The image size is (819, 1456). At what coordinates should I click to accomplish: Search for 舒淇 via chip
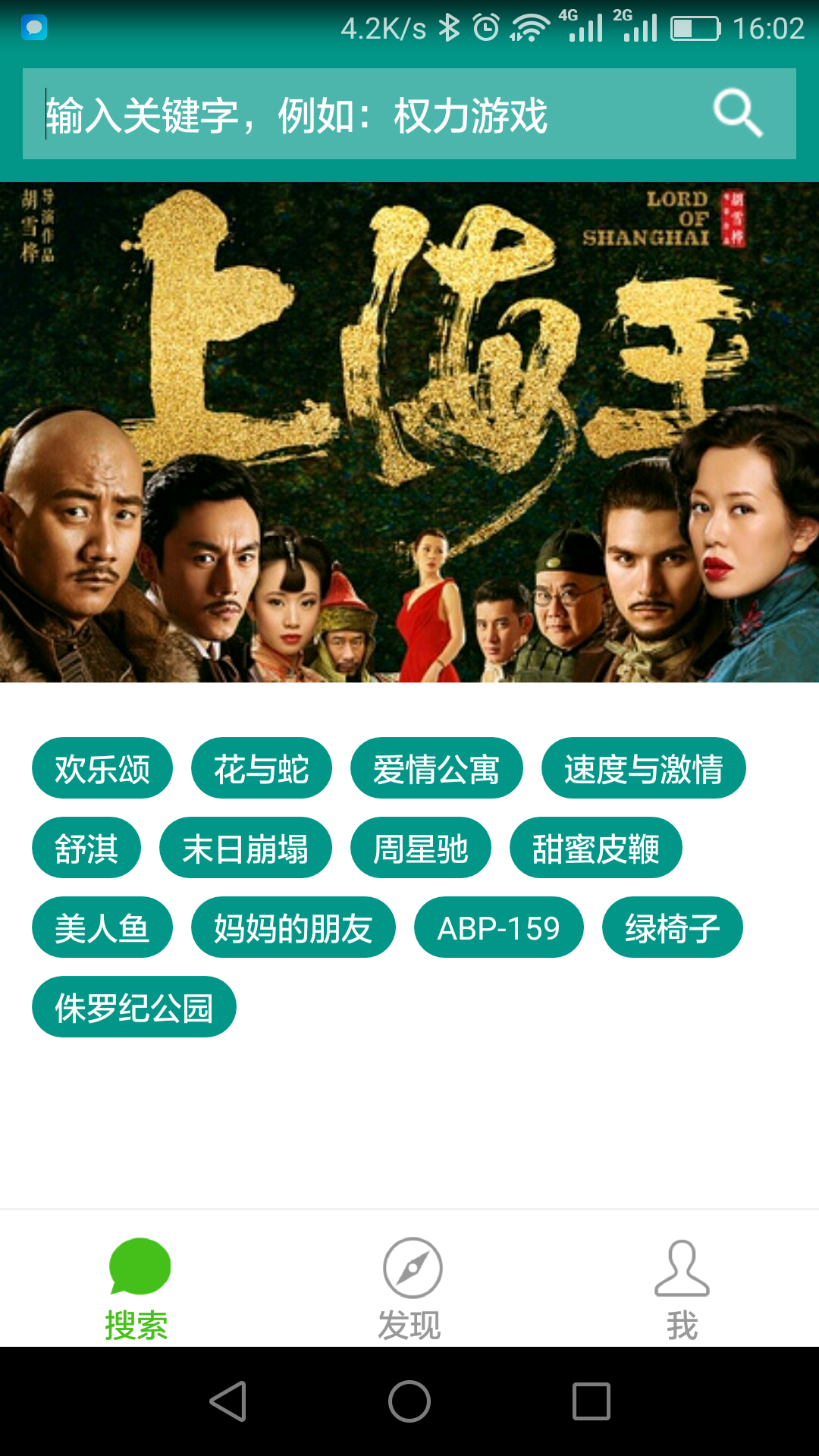86,848
